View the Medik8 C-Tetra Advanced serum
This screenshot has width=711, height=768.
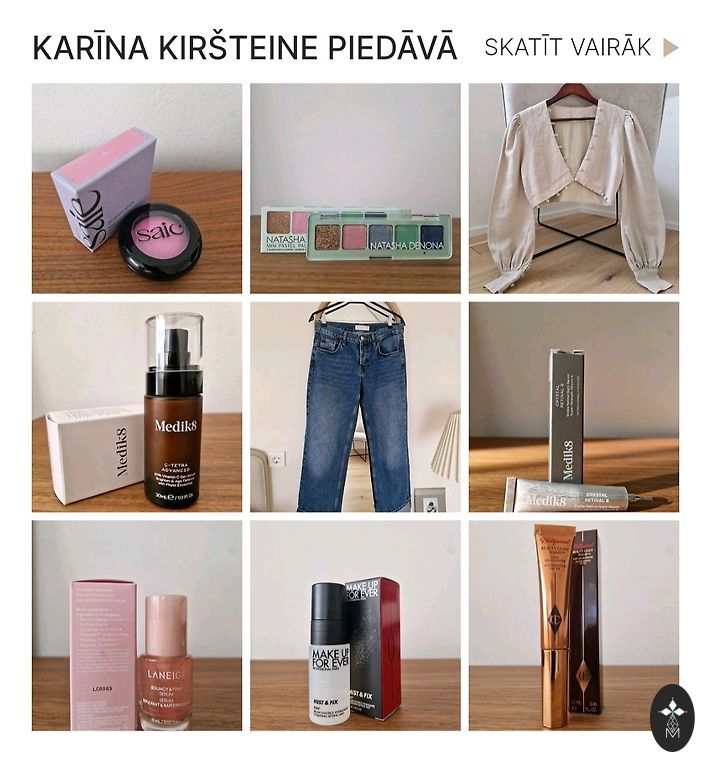(x=137, y=407)
